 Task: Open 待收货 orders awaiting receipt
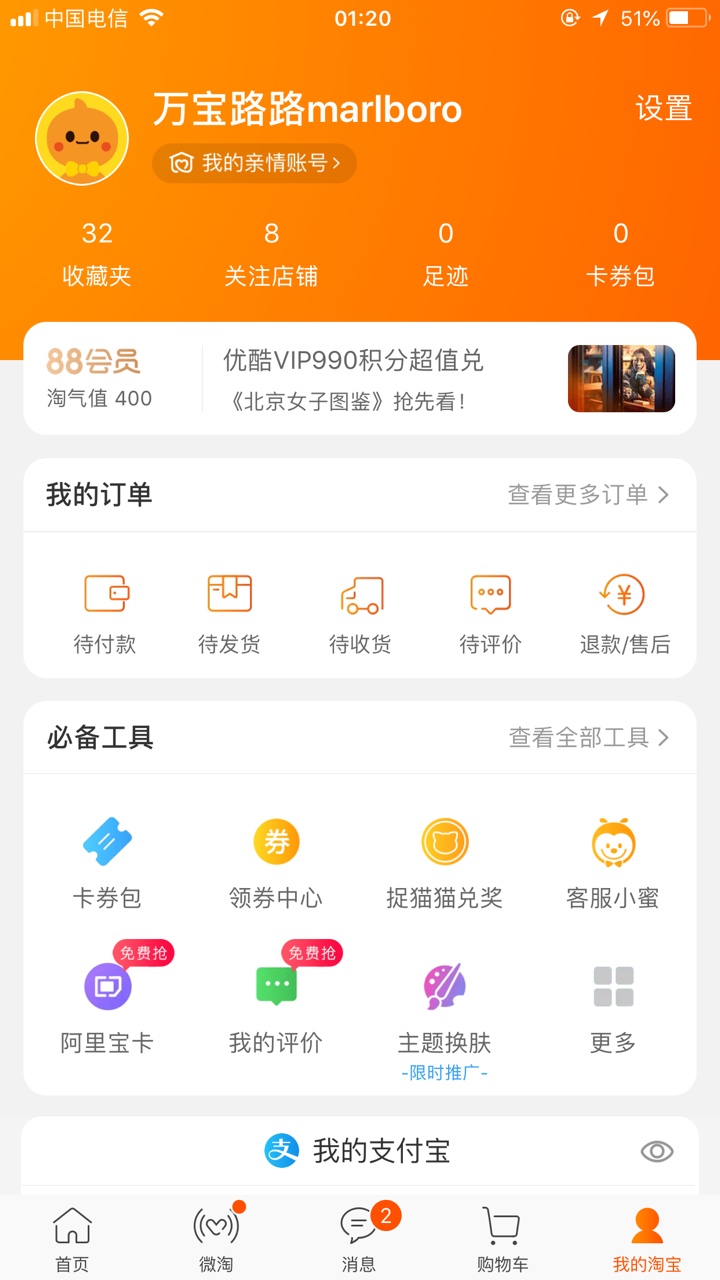coord(360,614)
